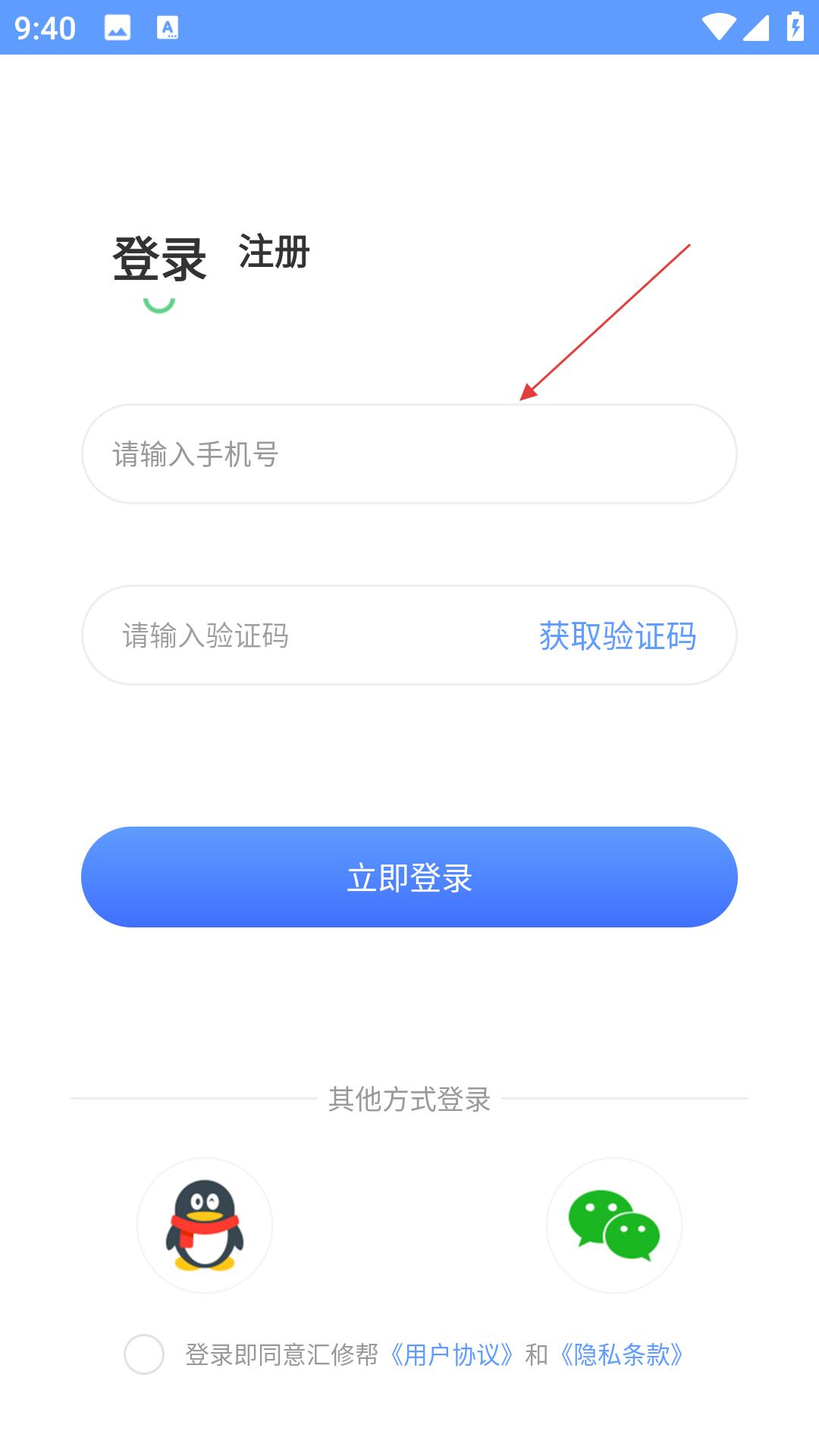Image resolution: width=819 pixels, height=1456 pixels.
Task: Tap the 请输入手机号 phone number field
Action: (x=409, y=454)
